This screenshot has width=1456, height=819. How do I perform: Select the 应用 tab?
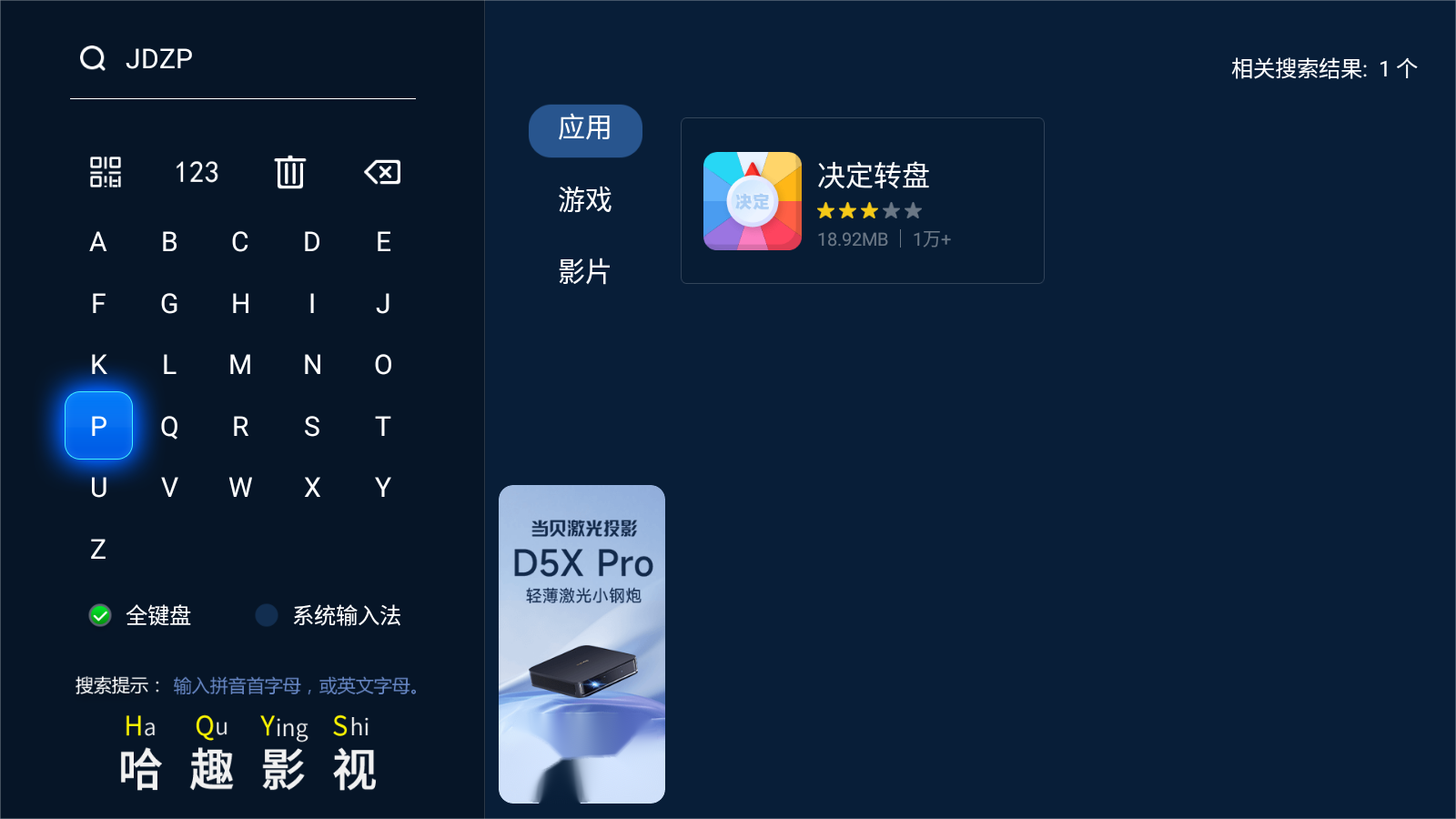coord(585,130)
